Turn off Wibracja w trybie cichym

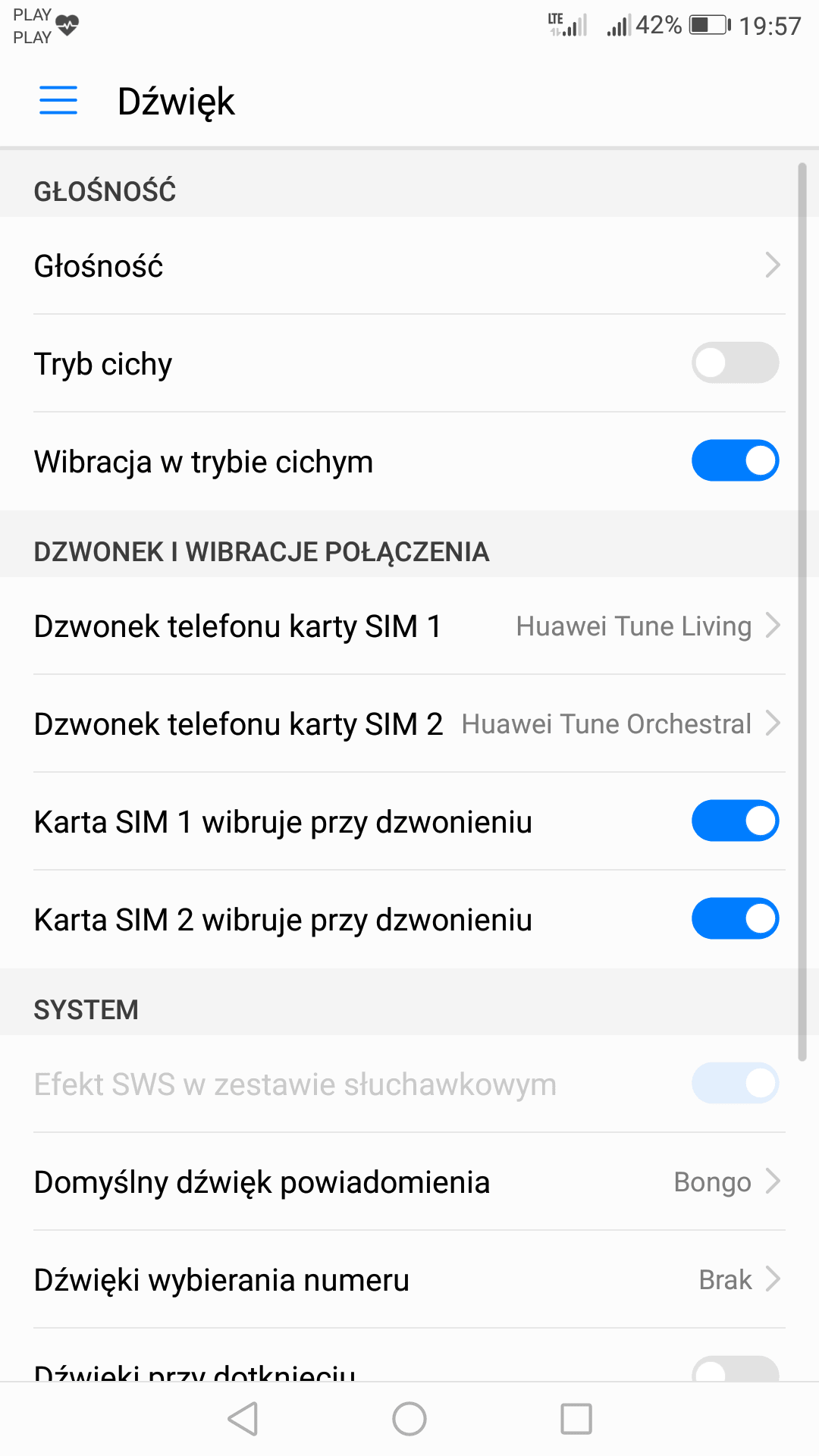(735, 460)
